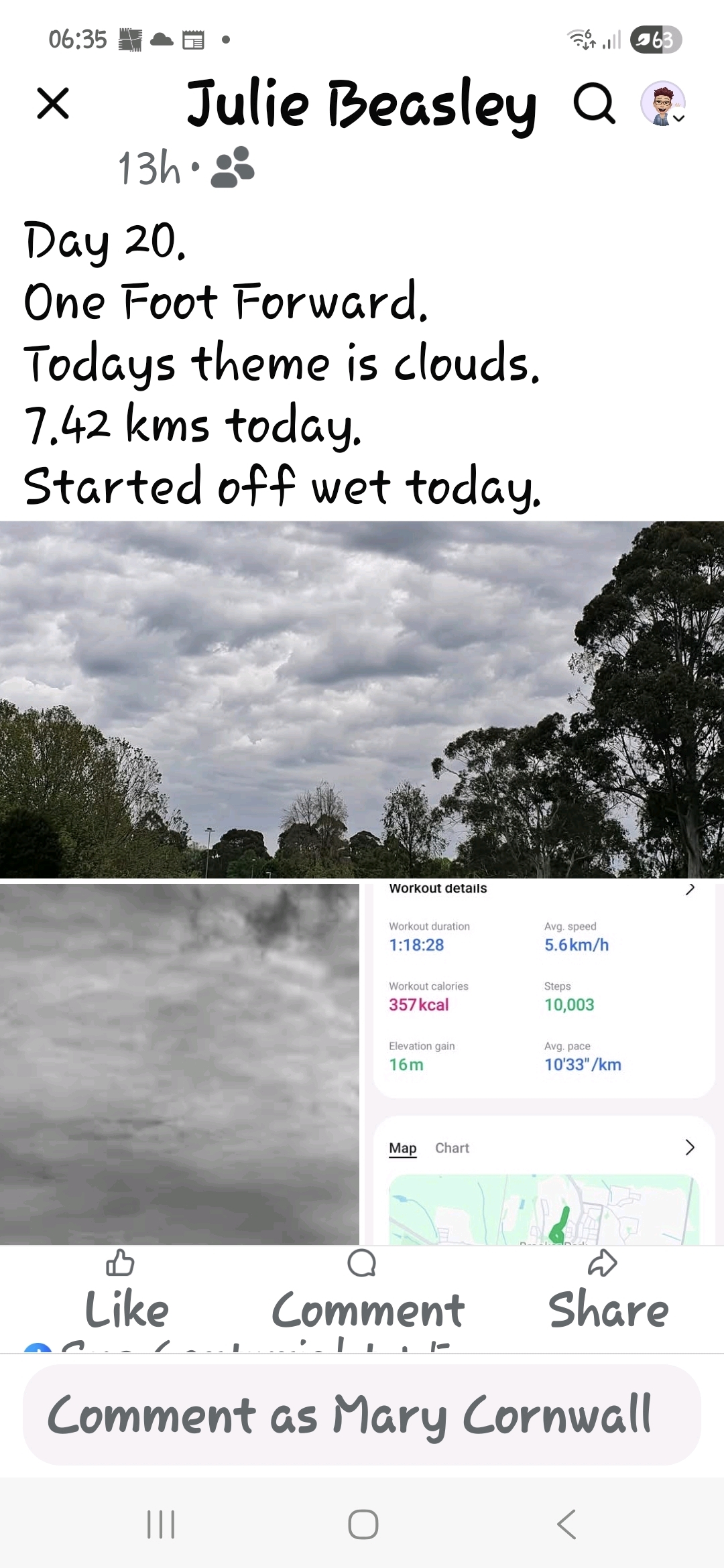Open Julie Beasley's profile name
Image resolution: width=724 pixels, height=1568 pixels.
click(x=362, y=104)
